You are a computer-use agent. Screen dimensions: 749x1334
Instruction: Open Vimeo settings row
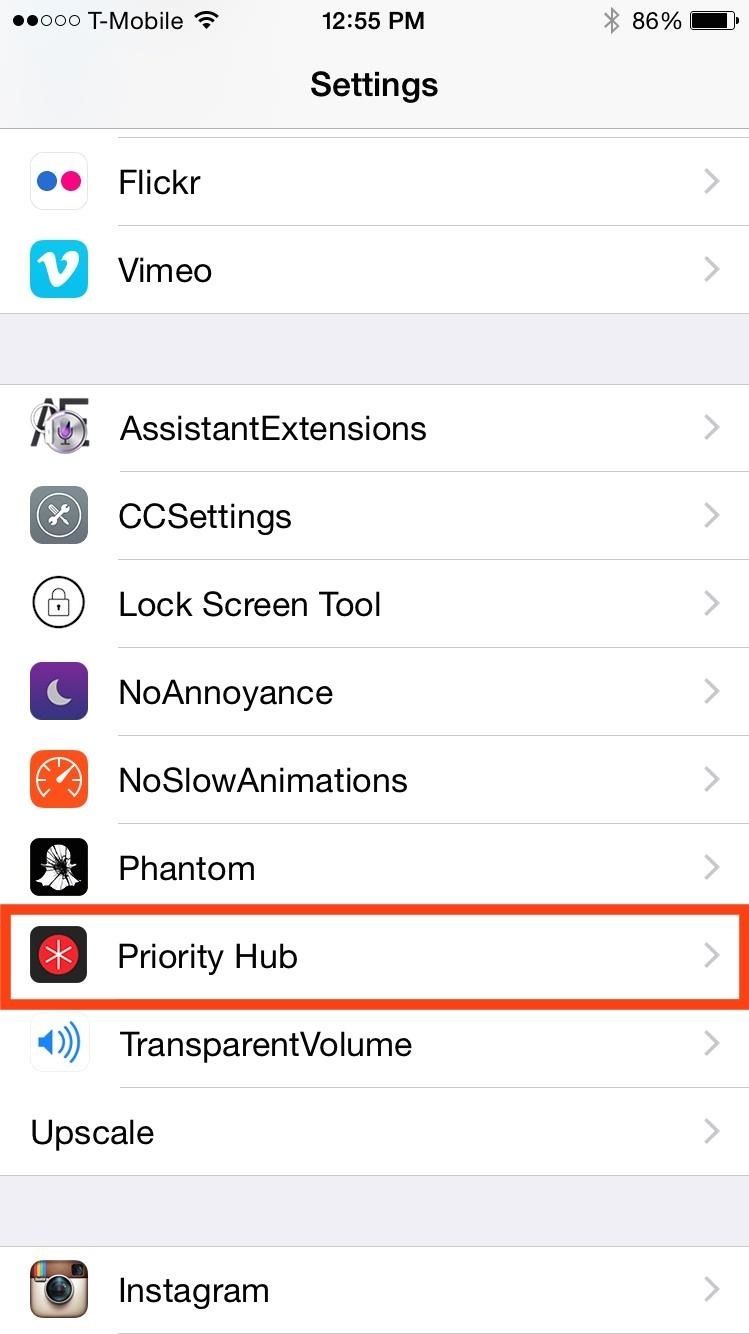374,270
